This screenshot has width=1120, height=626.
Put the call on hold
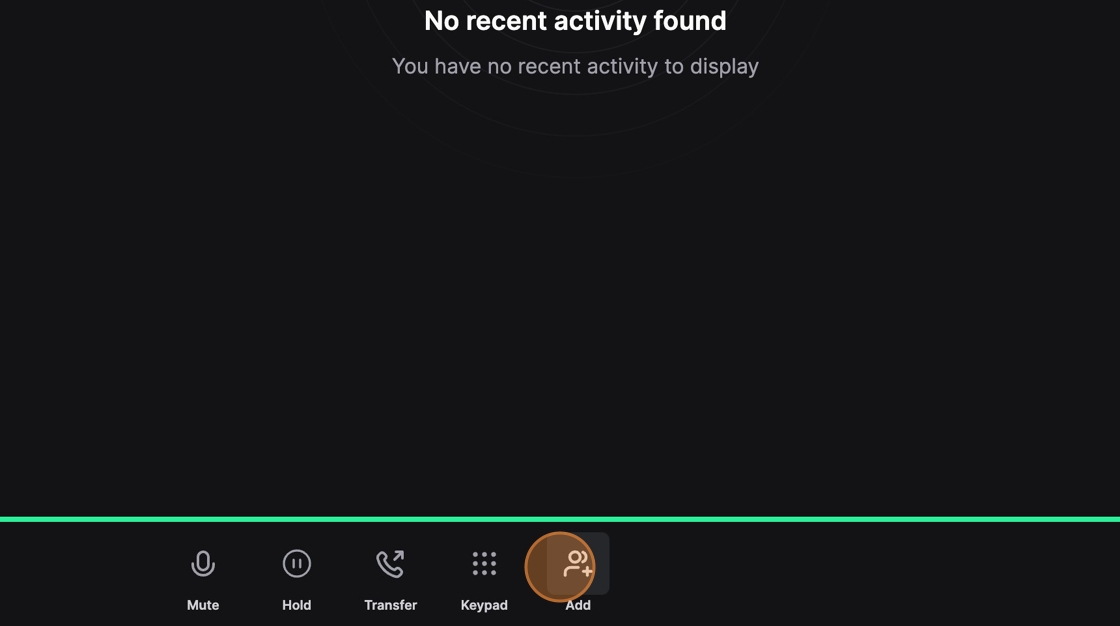(297, 565)
